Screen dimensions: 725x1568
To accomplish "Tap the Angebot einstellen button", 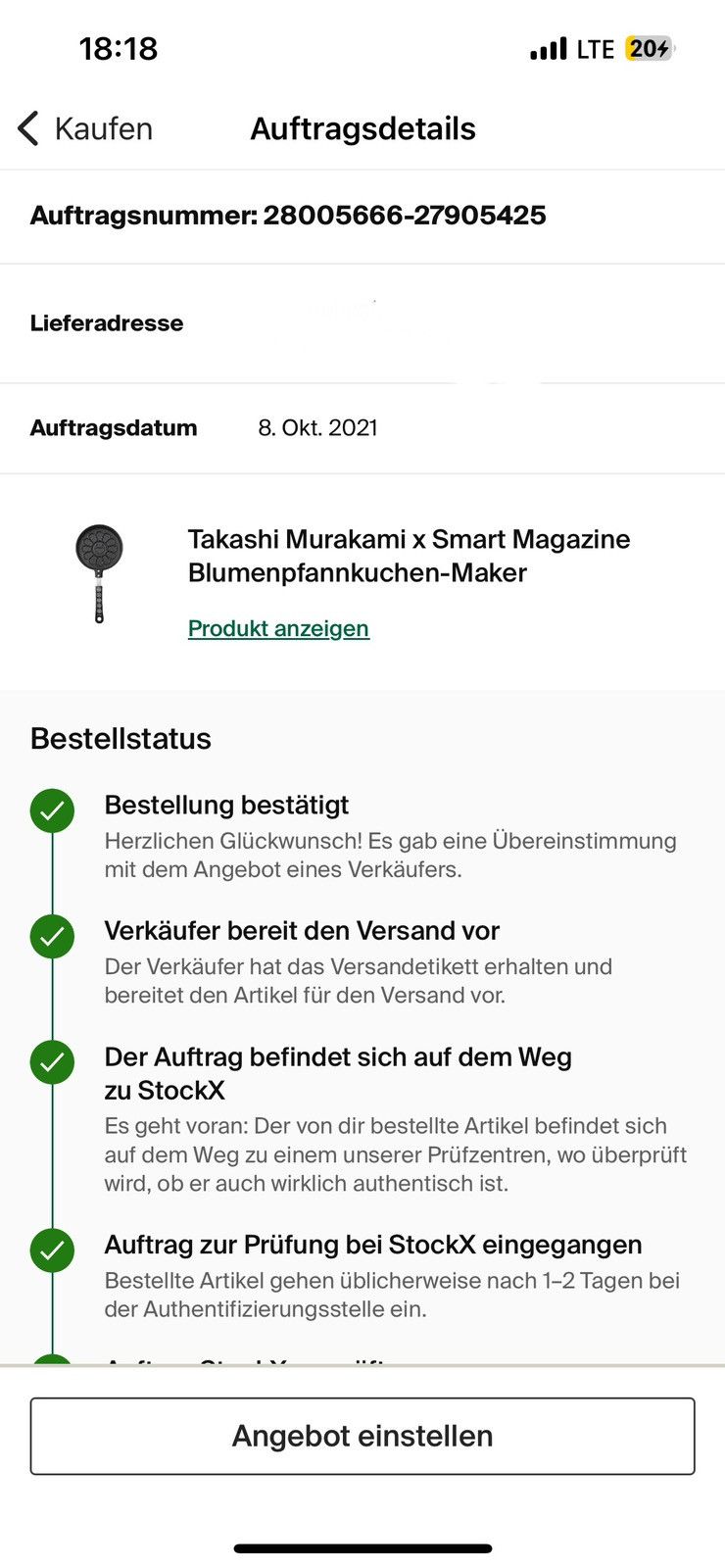I will pyautogui.click(x=362, y=1436).
